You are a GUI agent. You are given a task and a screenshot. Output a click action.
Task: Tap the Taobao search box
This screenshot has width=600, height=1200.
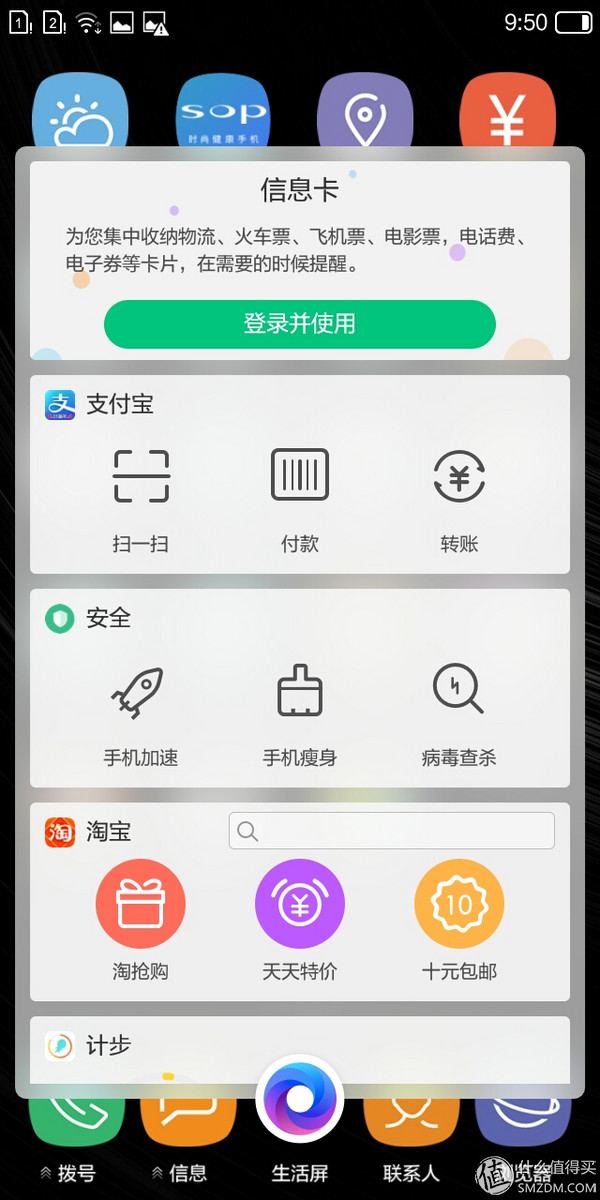(392, 831)
